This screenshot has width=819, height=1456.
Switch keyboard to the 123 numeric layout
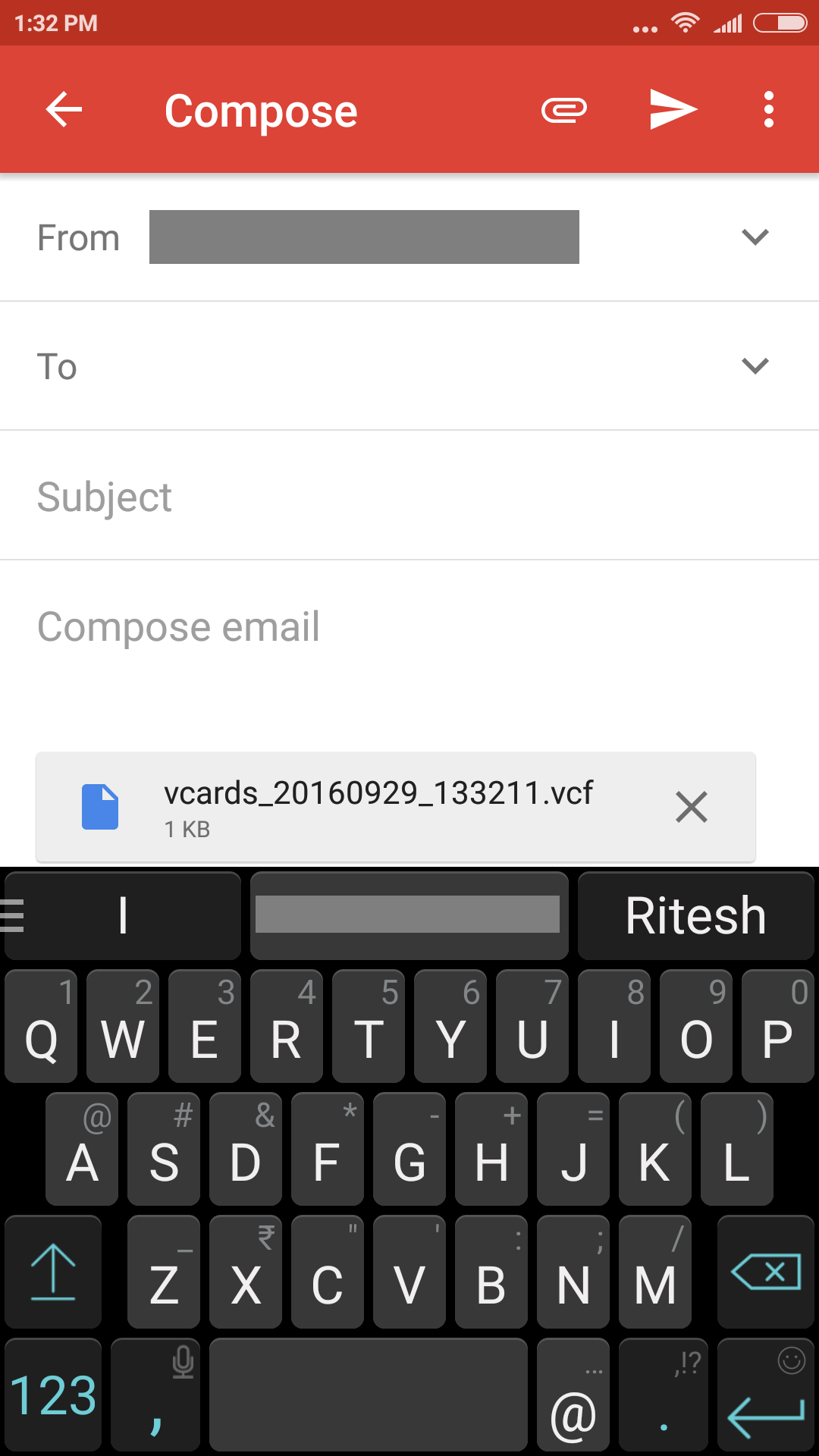[x=53, y=1395]
